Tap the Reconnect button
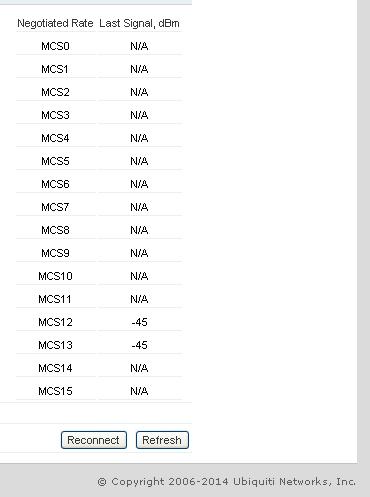 94,440
